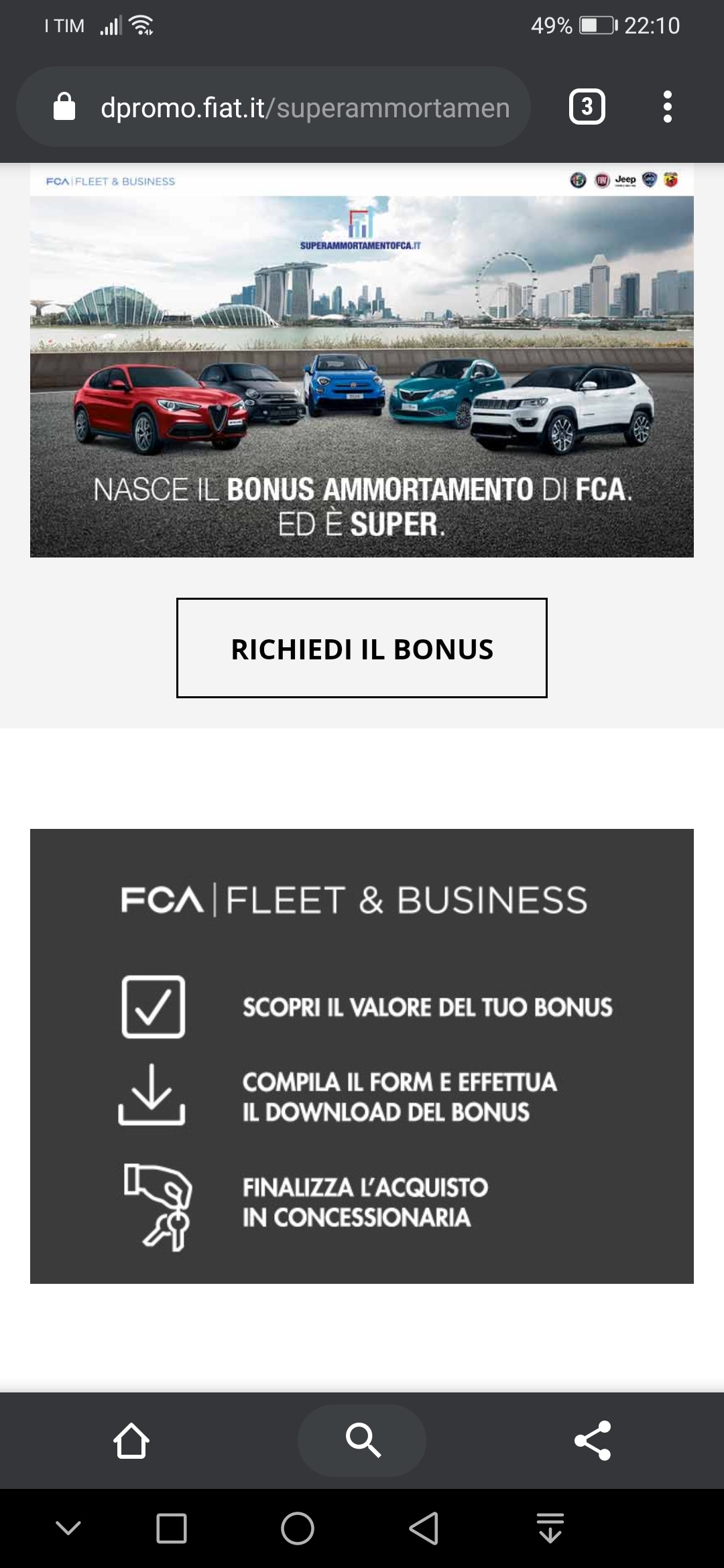
Task: Share this page
Action: [x=593, y=1440]
